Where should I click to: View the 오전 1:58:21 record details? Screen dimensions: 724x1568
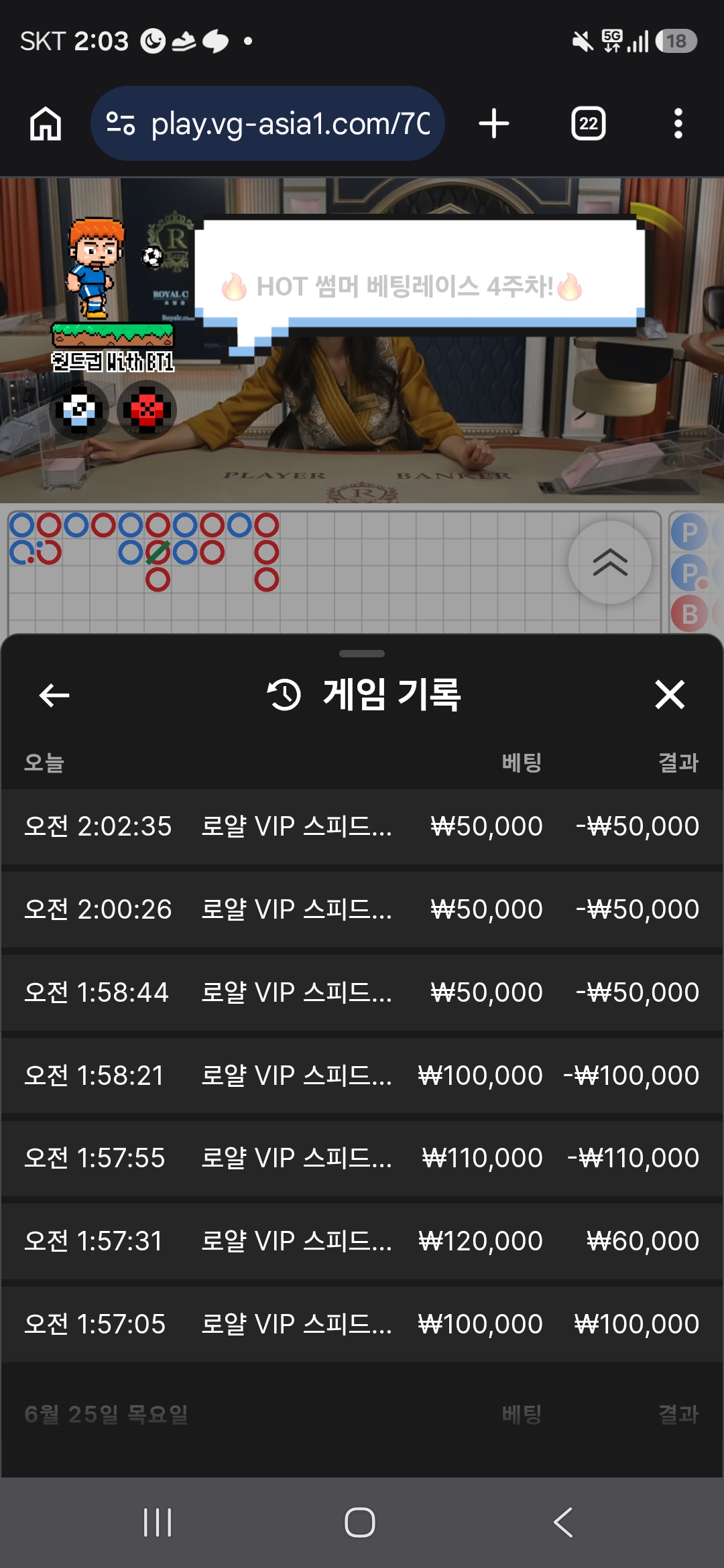362,1075
